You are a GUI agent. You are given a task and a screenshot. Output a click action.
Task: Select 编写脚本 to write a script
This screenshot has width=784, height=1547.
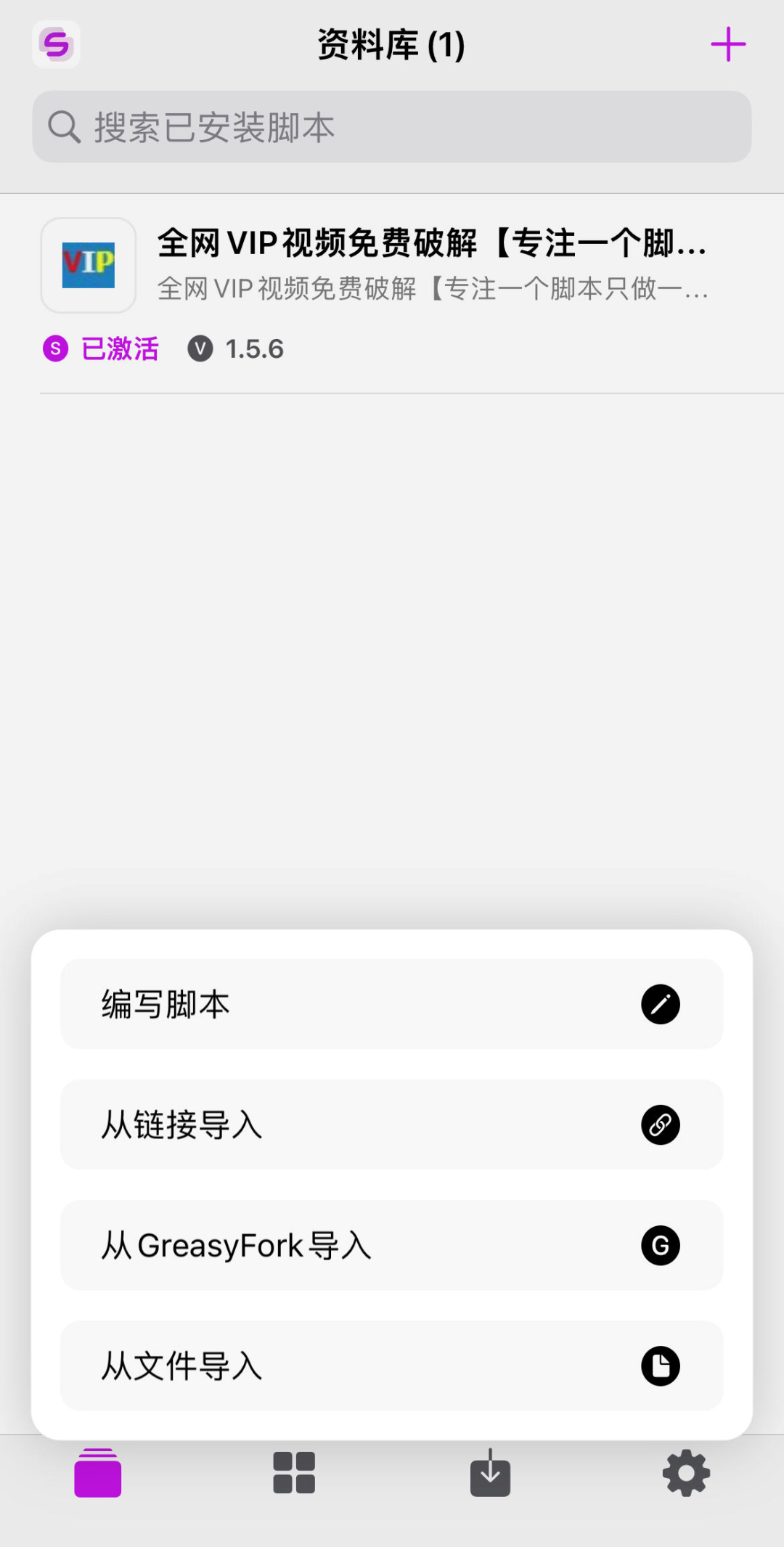392,1004
